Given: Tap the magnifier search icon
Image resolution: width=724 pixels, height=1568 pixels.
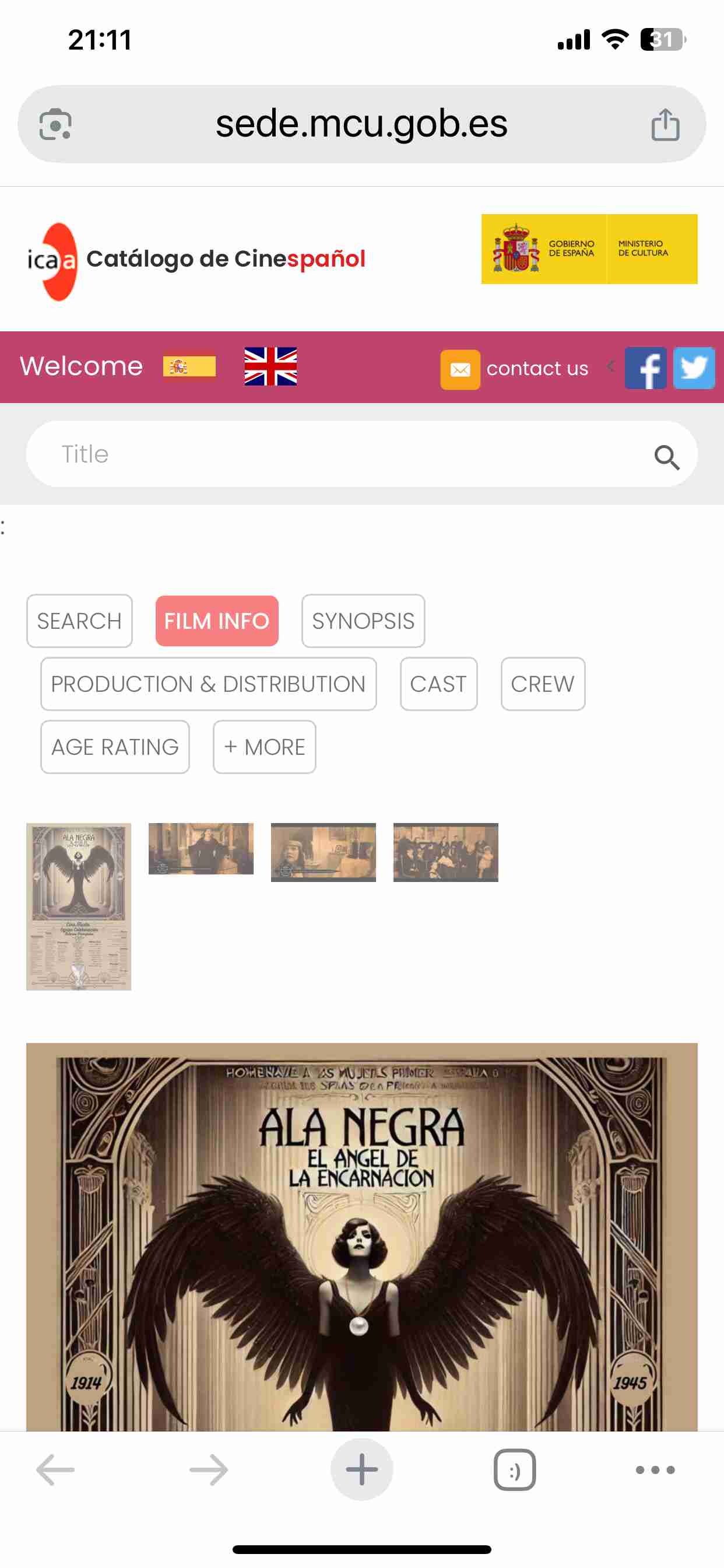Looking at the screenshot, I should point(667,457).
